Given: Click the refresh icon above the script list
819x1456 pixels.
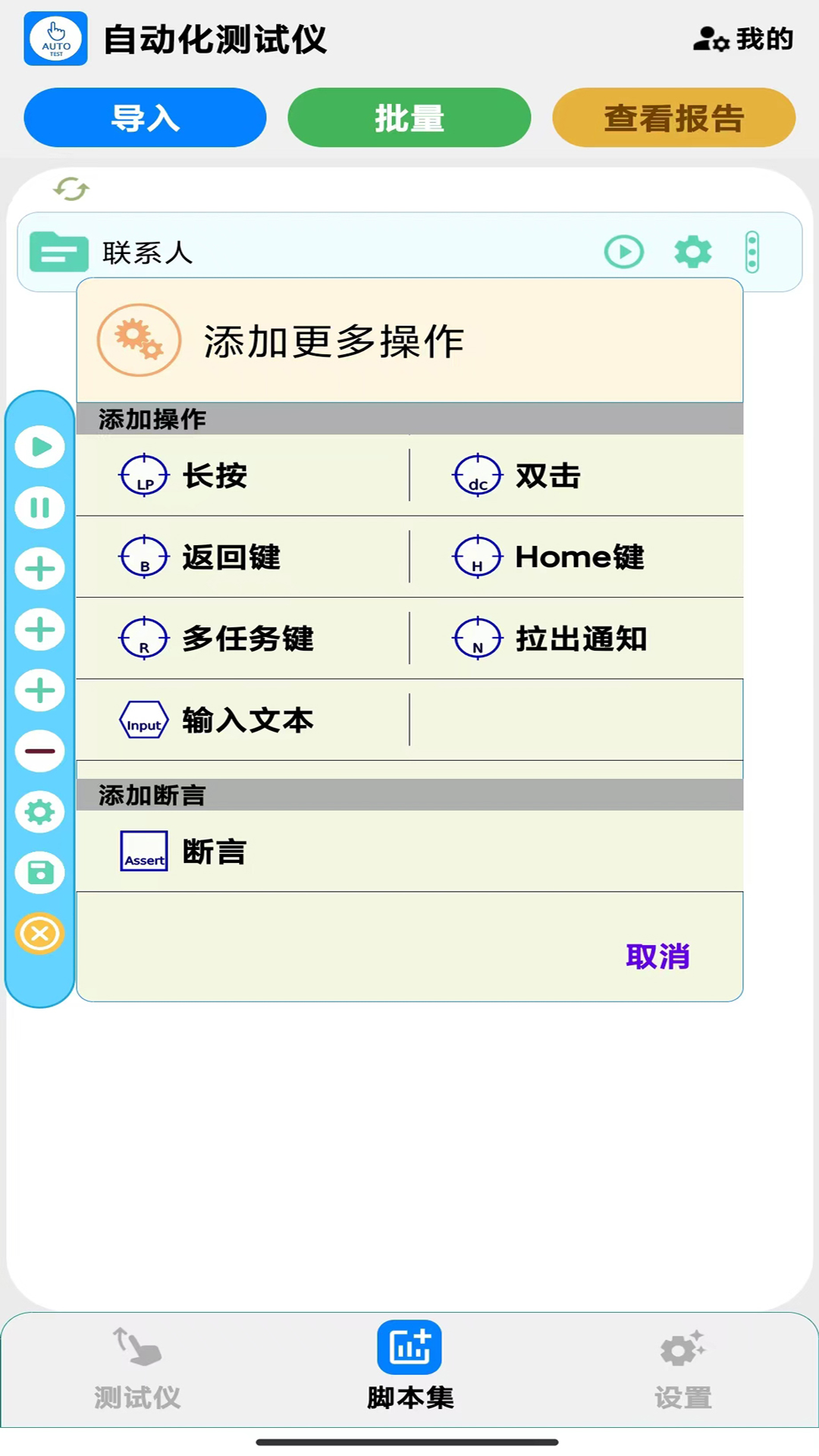Looking at the screenshot, I should 71,188.
